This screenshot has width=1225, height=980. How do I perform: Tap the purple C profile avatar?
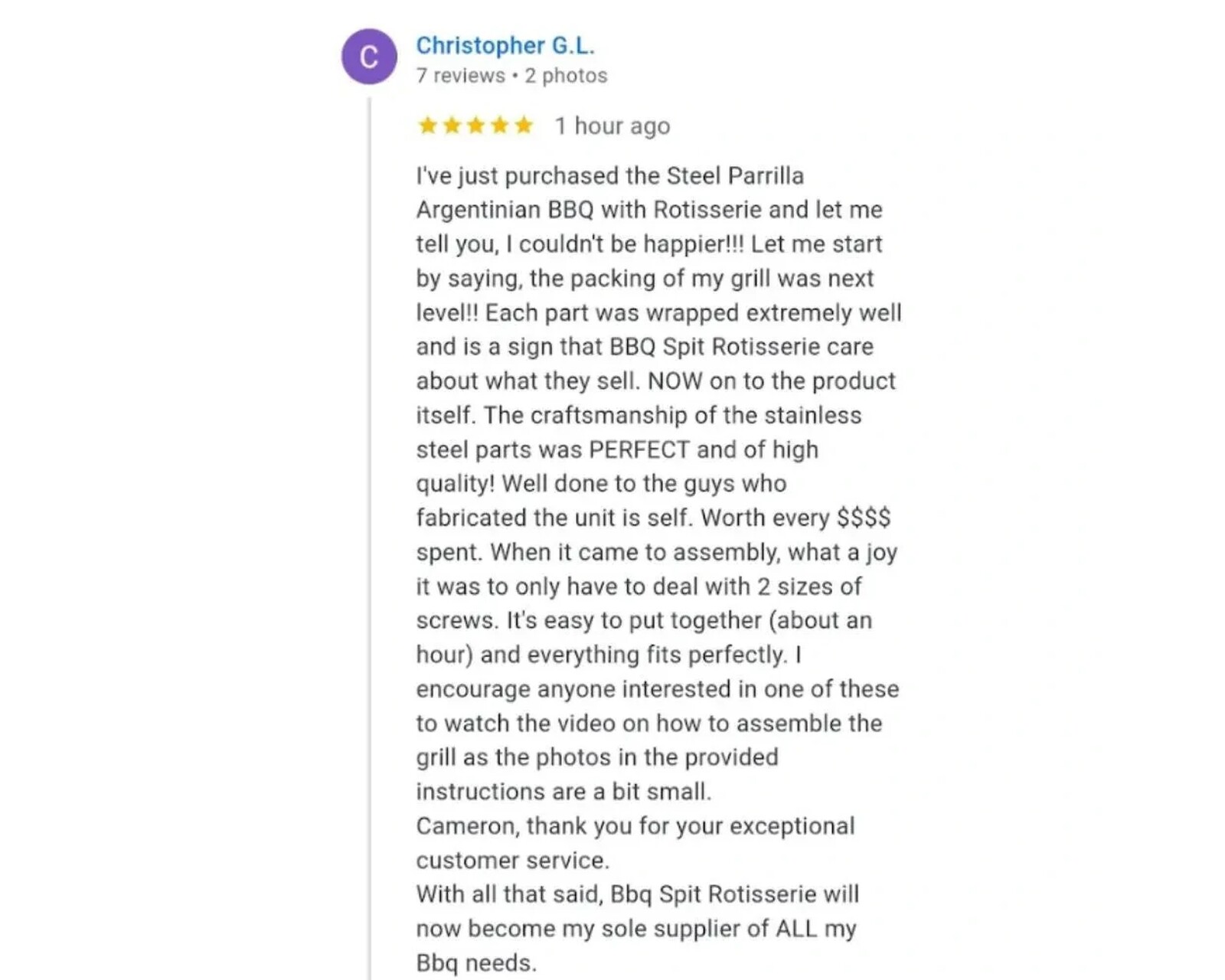pos(369,57)
